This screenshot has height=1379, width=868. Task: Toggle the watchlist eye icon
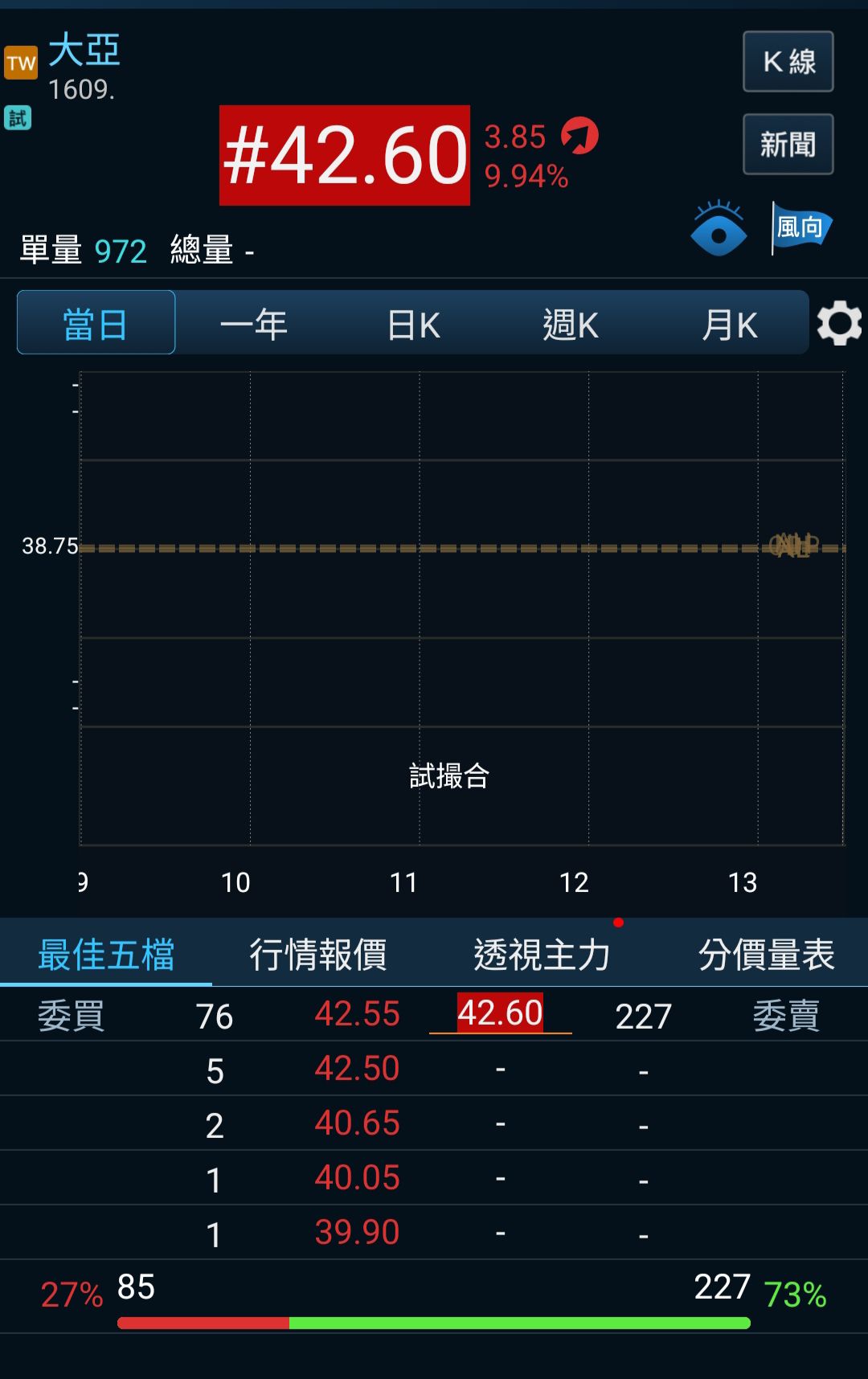(x=719, y=231)
